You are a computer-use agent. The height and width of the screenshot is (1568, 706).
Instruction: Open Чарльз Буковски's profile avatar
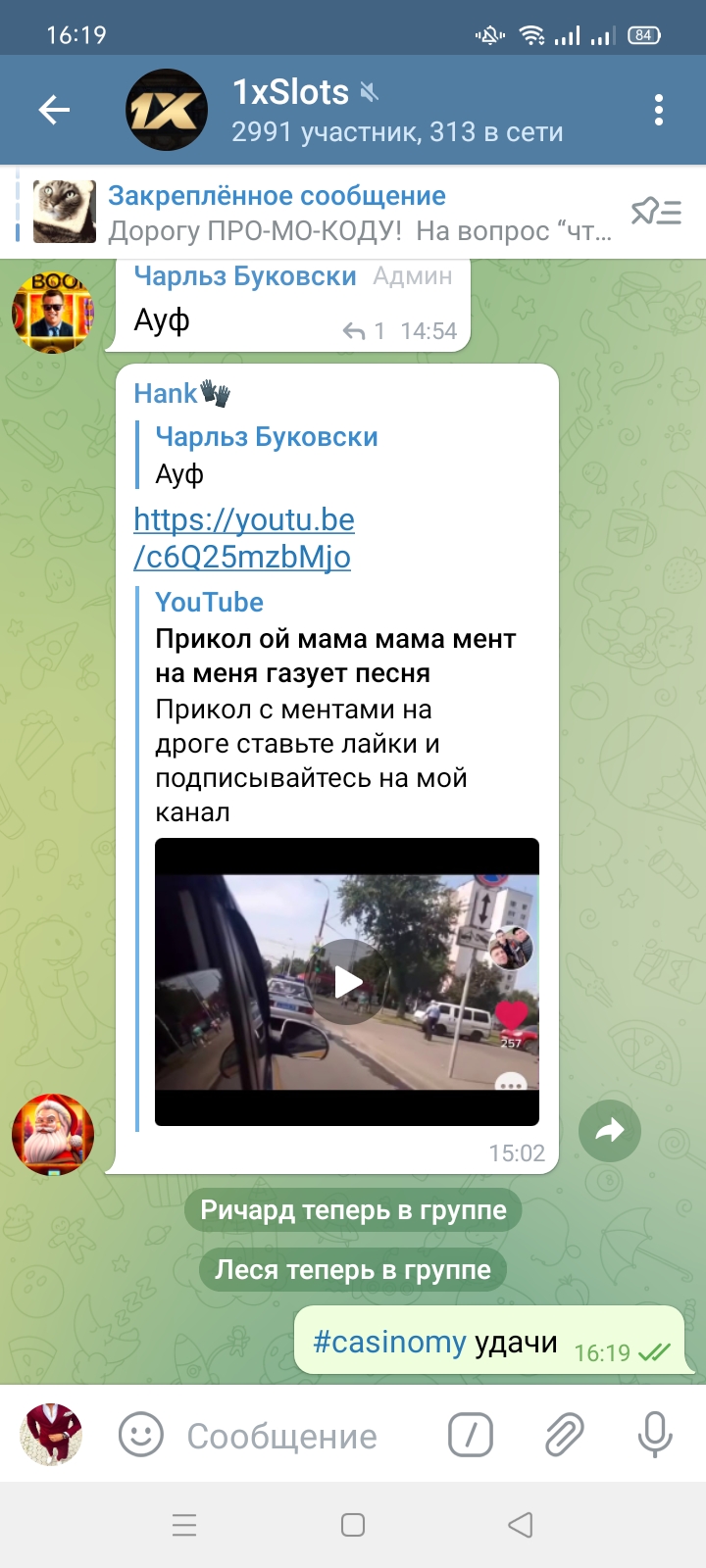tap(53, 313)
